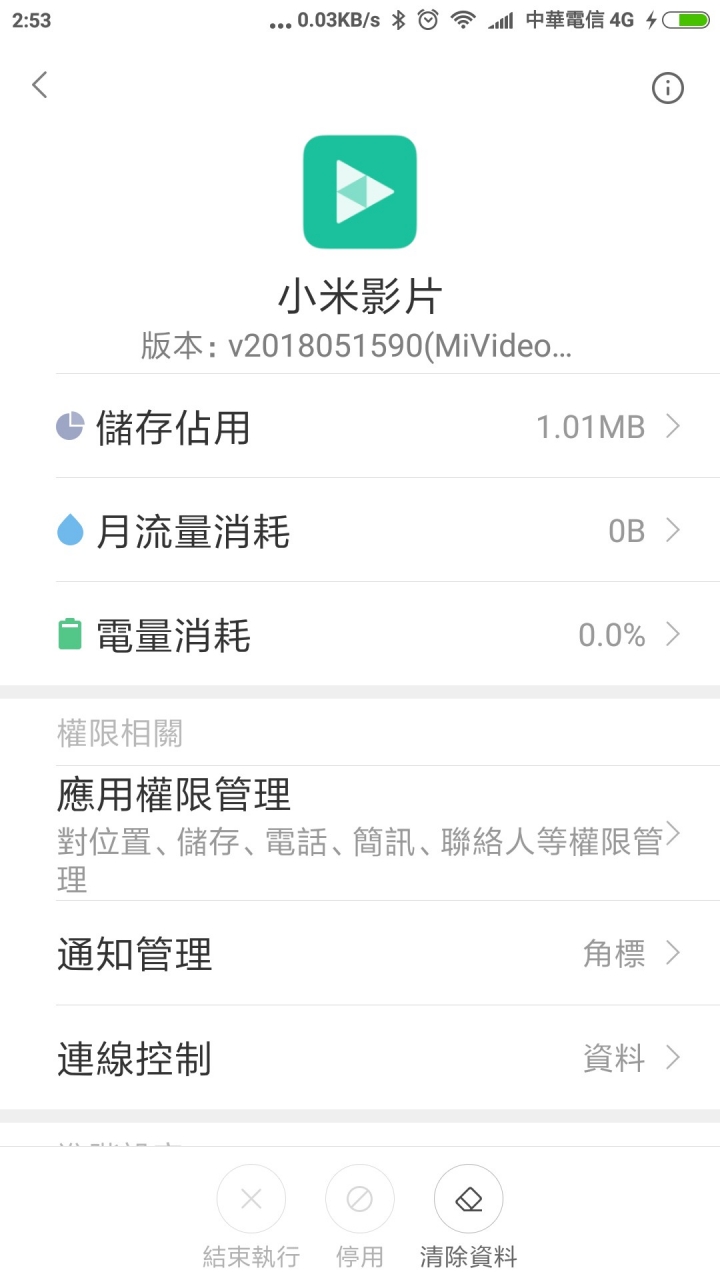The width and height of the screenshot is (720, 1280).
Task: Go back using the top-left arrow
Action: point(40,85)
